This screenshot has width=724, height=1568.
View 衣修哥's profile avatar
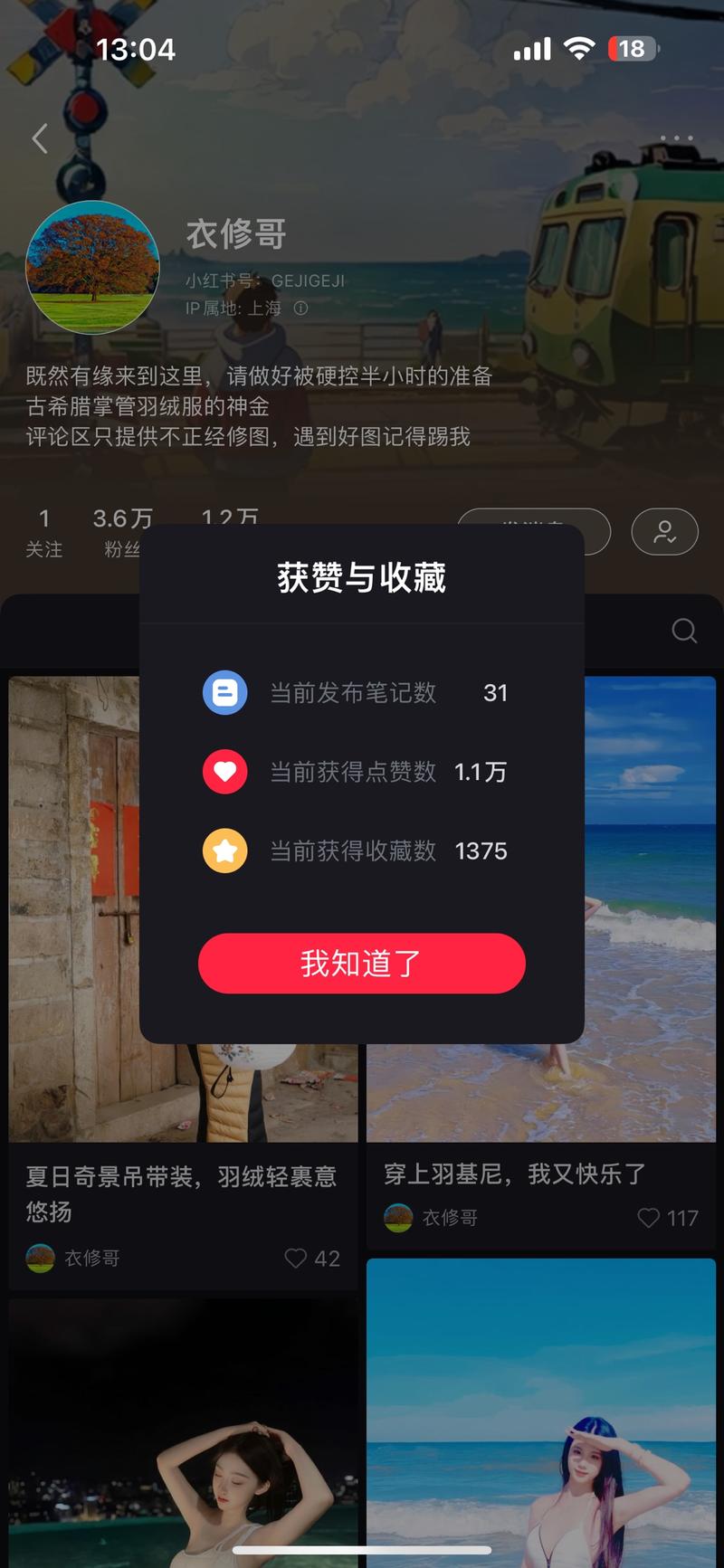[92, 268]
